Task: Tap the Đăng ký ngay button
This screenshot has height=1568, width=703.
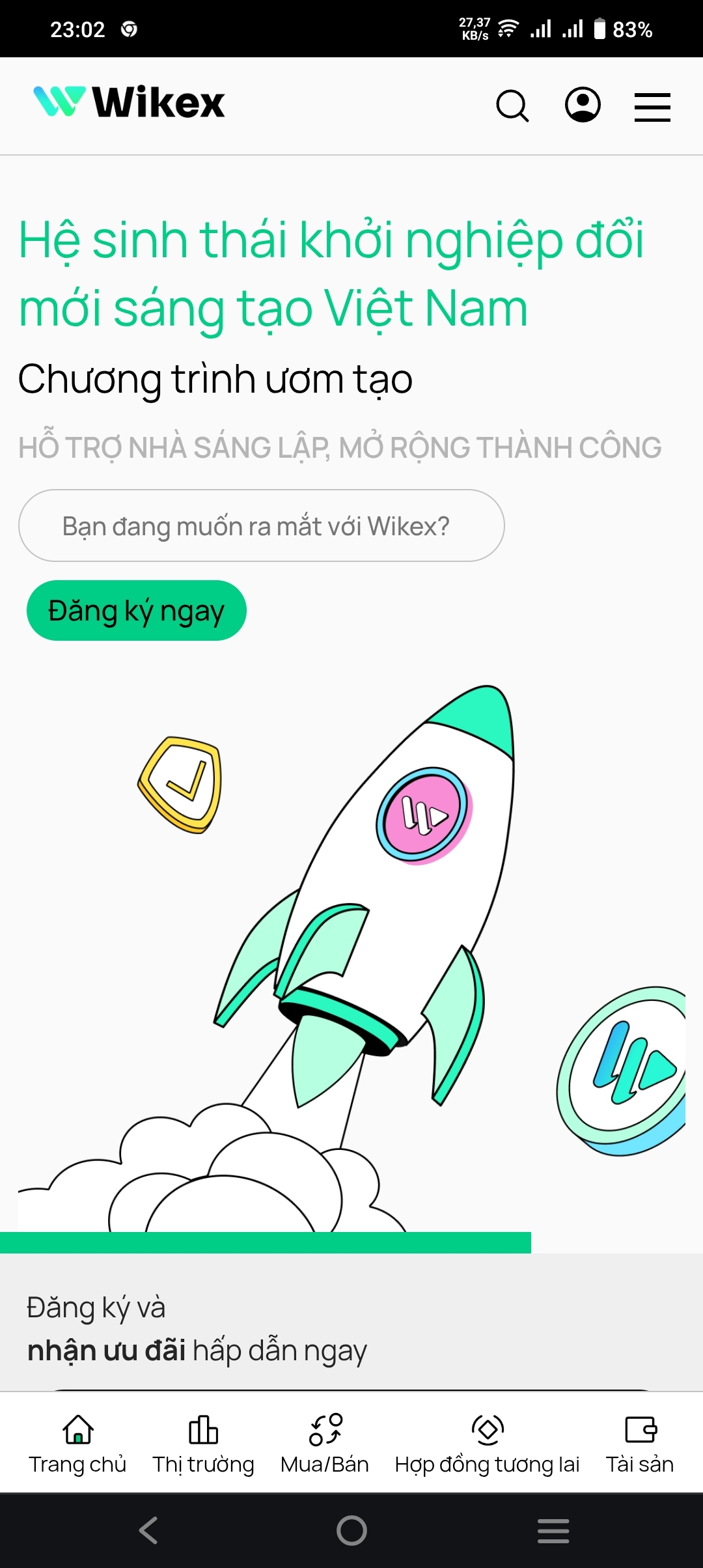Action: (136, 611)
